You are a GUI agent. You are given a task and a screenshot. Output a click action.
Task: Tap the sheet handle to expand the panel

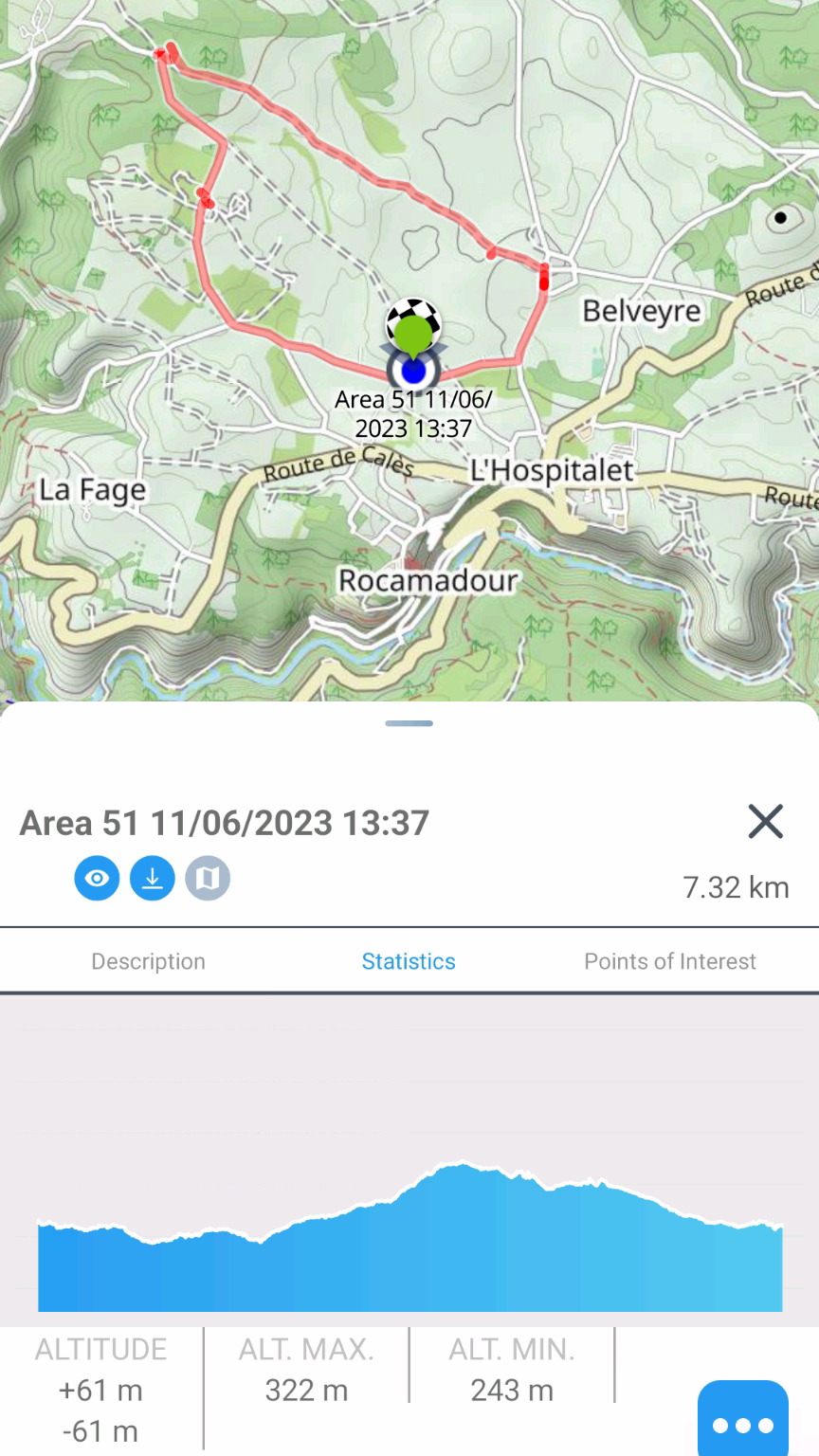[409, 723]
